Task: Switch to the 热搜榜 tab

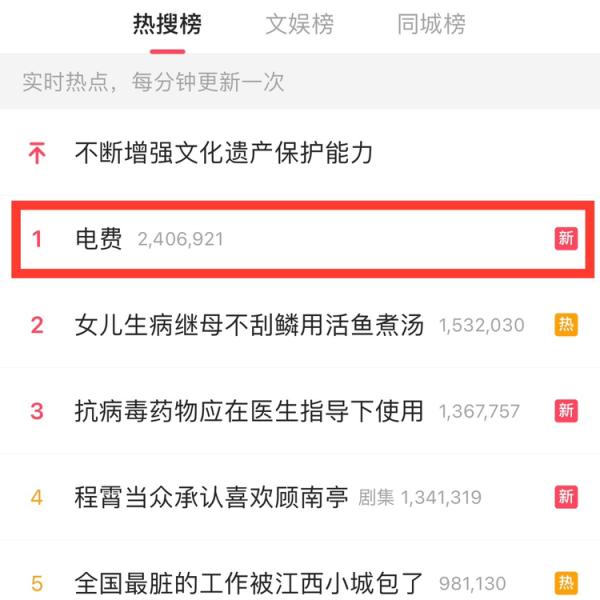Action: pyautogui.click(x=167, y=25)
